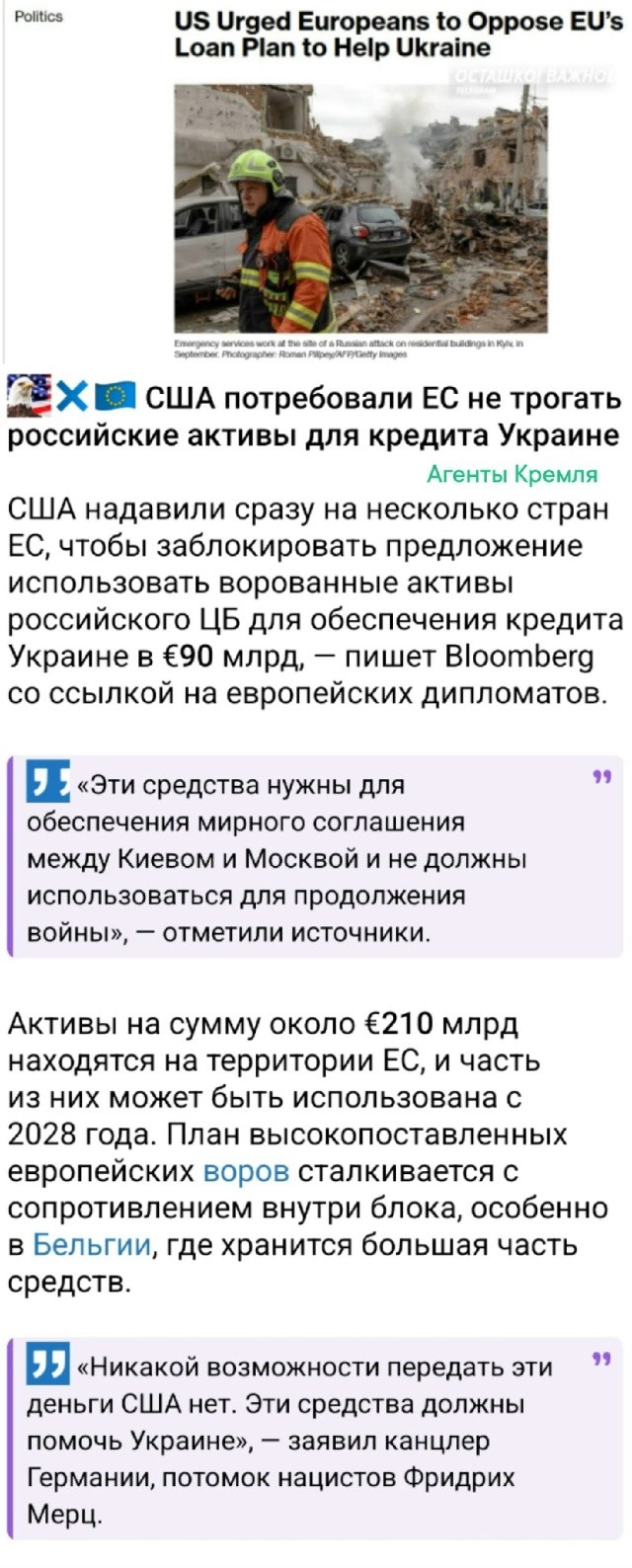Screen dimensions: 632x1568
Task: Open the Бельгии link
Action: 92,1244
